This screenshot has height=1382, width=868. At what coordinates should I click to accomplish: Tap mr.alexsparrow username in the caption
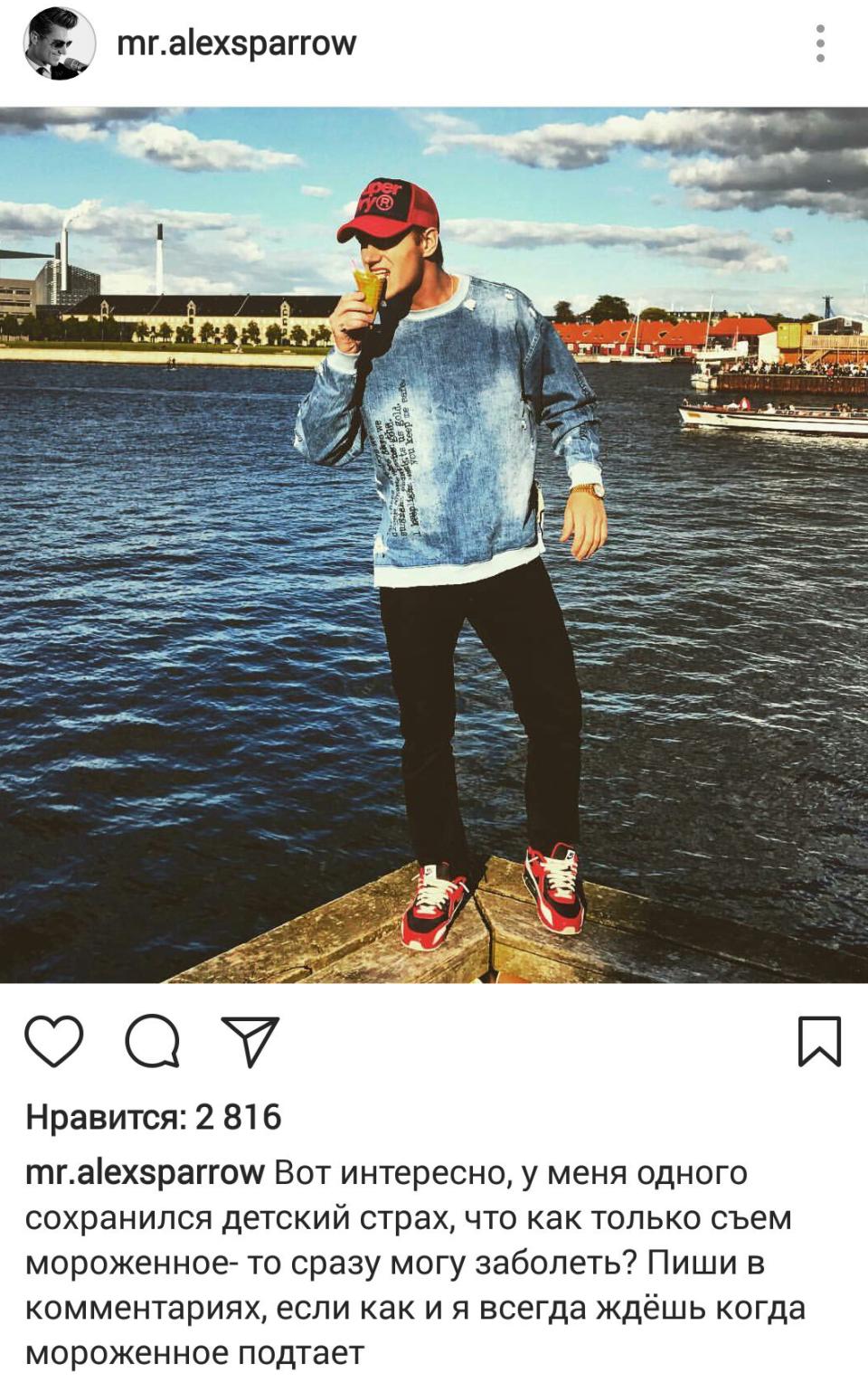145,1172
